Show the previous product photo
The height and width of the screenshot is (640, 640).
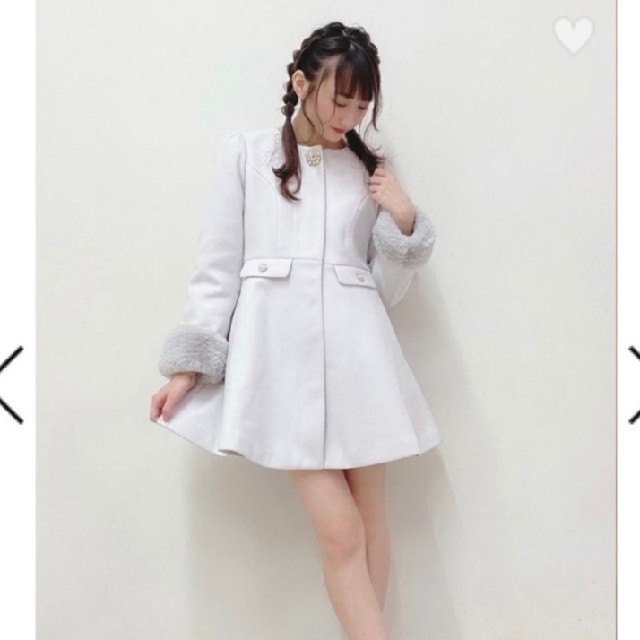[x=10, y=383]
